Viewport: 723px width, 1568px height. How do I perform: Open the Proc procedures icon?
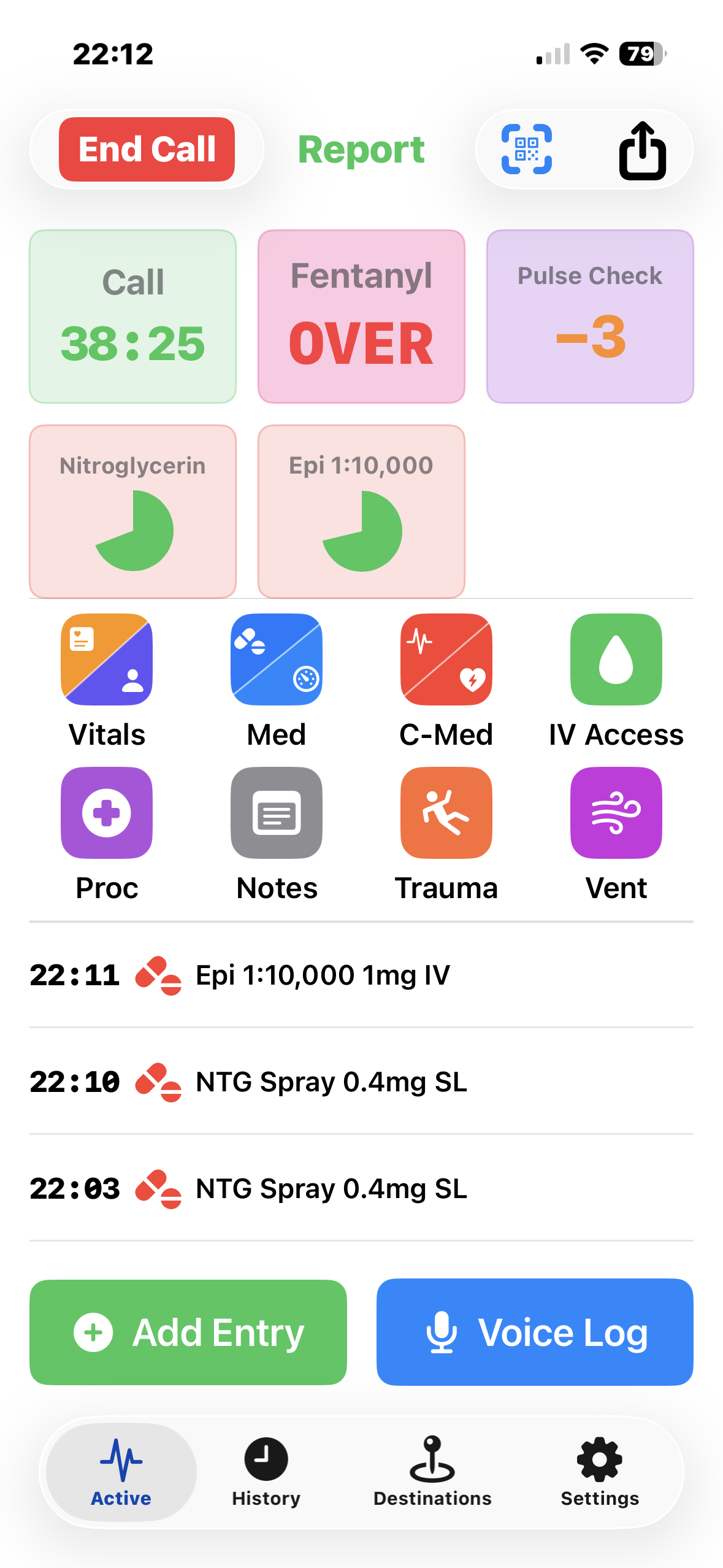[106, 813]
